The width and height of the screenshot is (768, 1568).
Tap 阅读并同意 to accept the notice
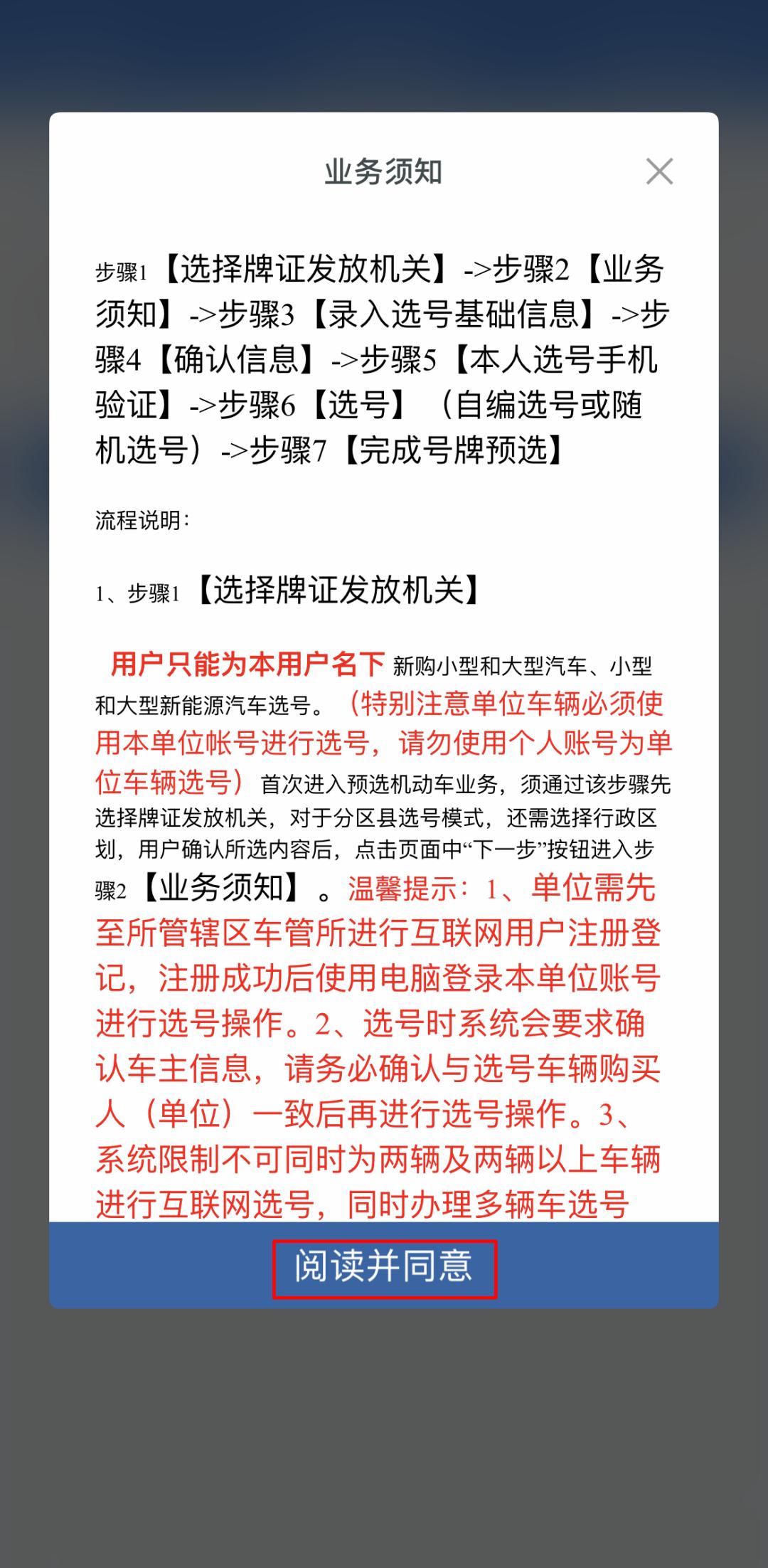[384, 1266]
